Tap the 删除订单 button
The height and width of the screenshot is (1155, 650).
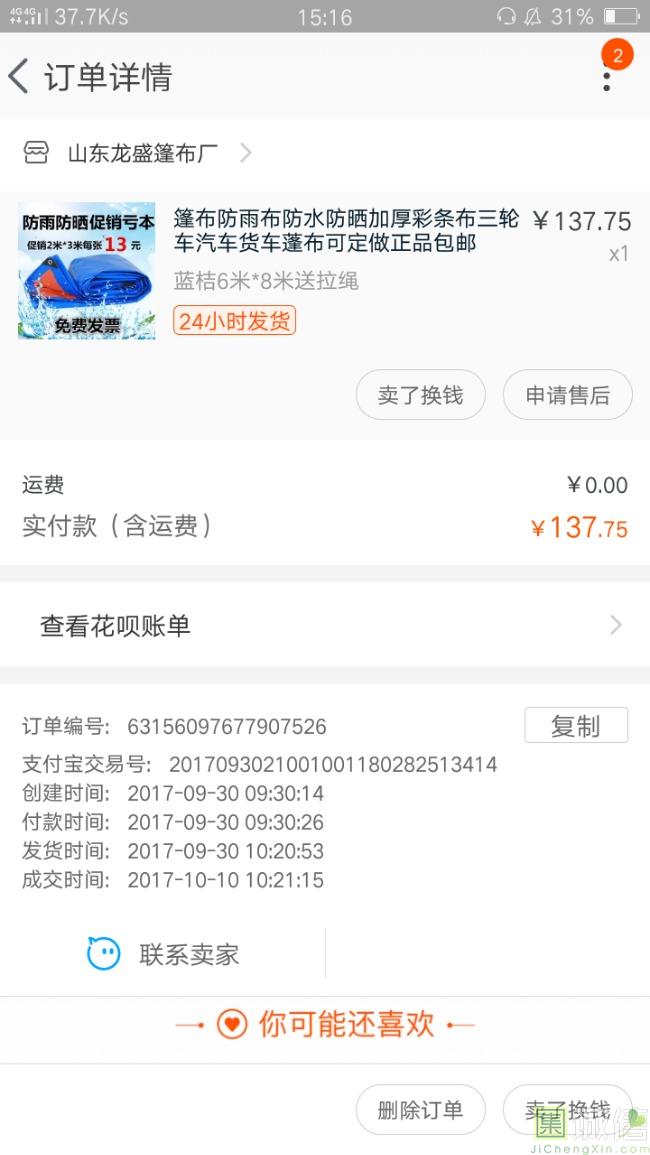click(x=420, y=1110)
